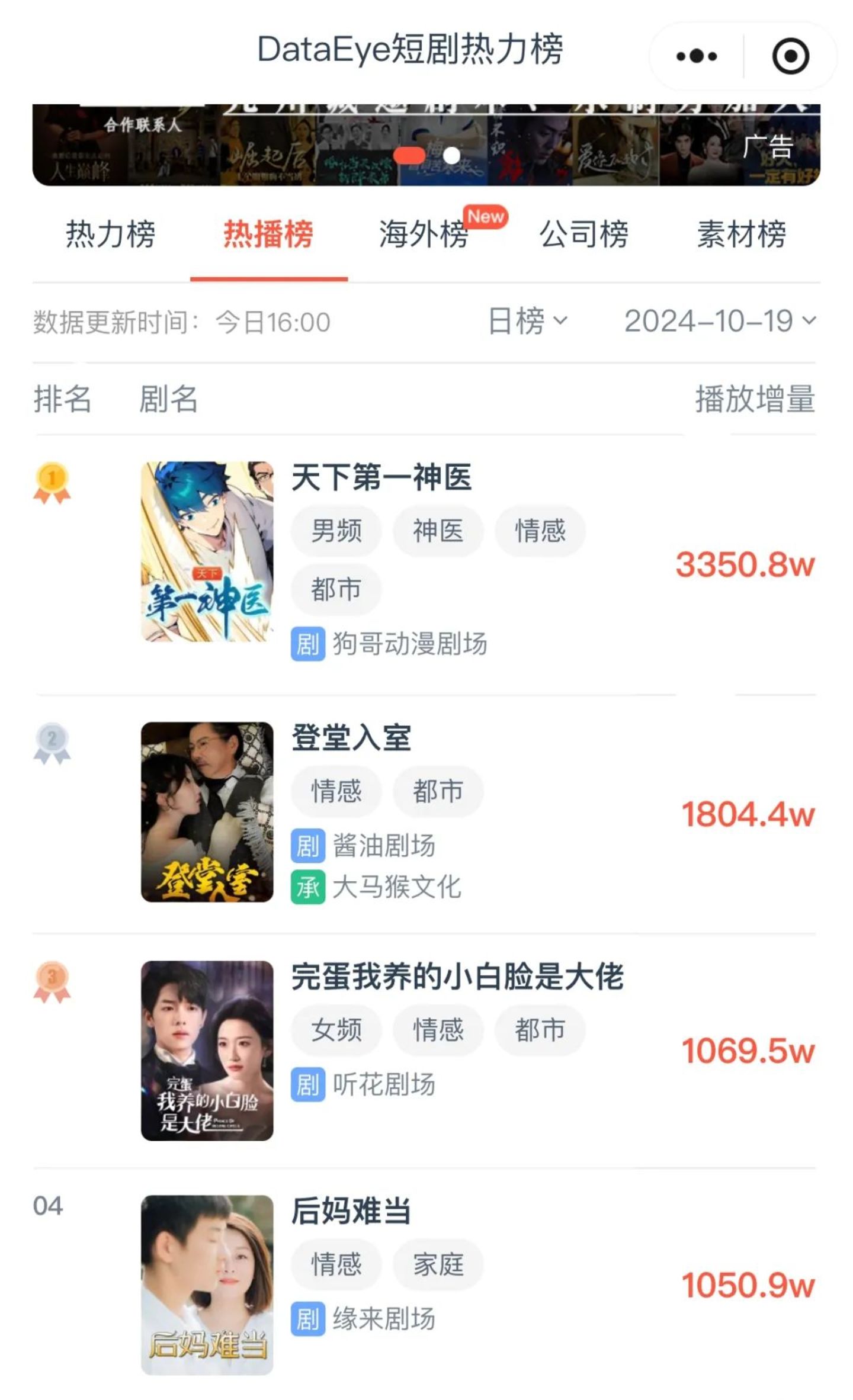View details of 完蛋我养的小白脸是大佬

(457, 977)
